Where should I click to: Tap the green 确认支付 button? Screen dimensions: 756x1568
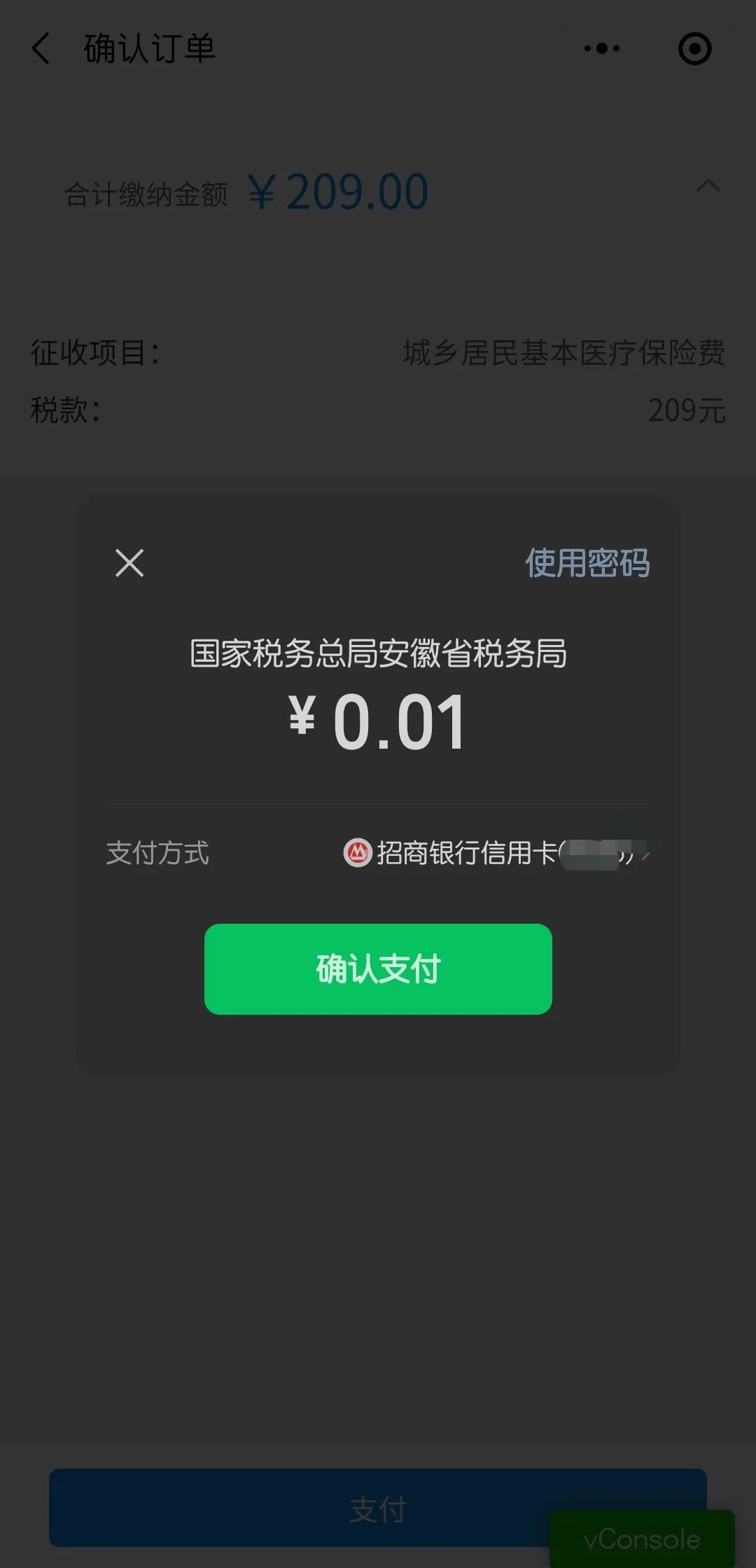point(378,969)
